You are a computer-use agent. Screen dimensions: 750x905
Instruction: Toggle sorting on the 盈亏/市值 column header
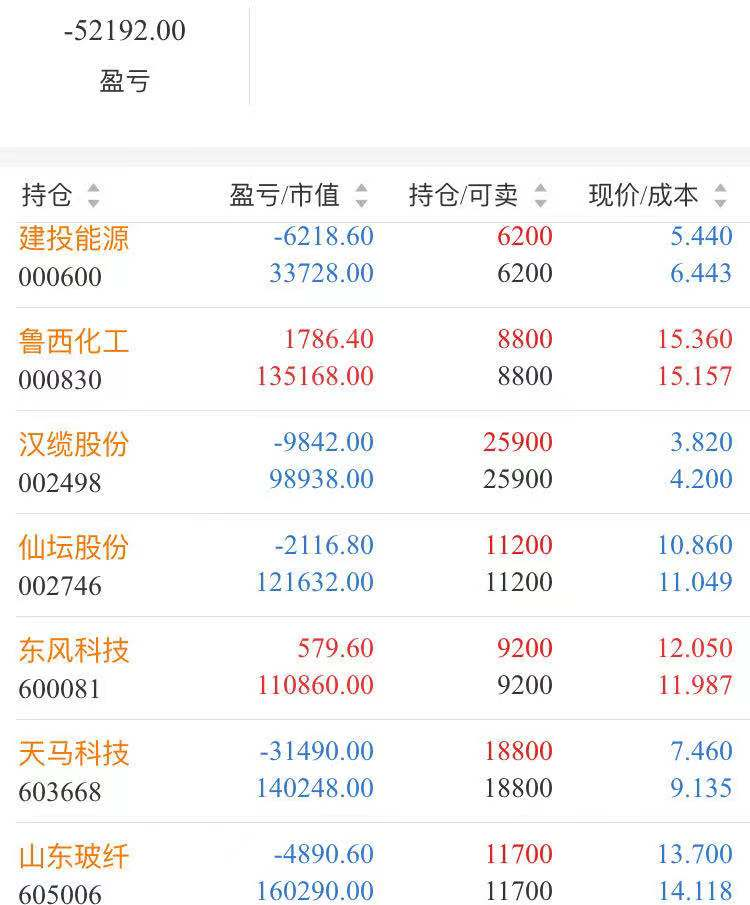(290, 196)
